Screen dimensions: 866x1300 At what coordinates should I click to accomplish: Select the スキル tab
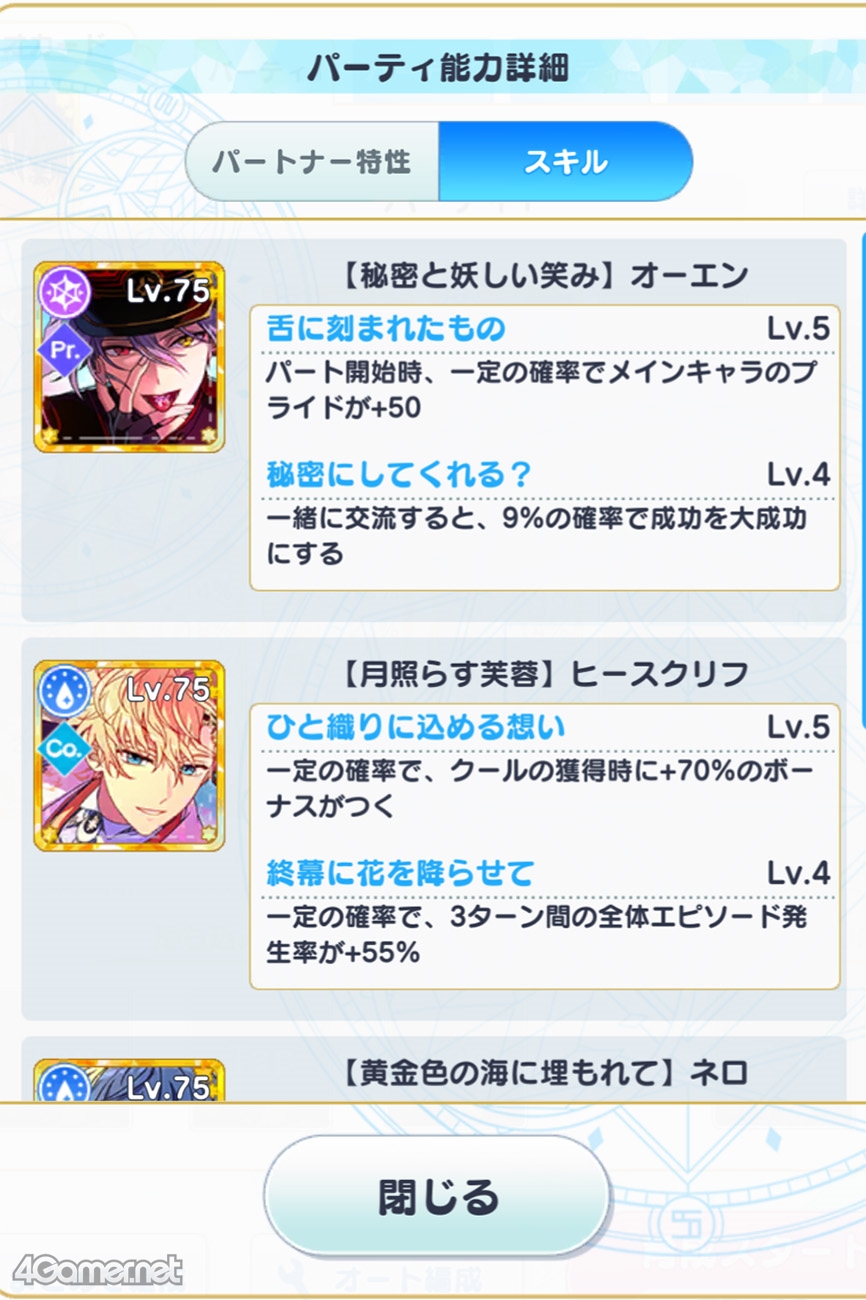point(565,162)
